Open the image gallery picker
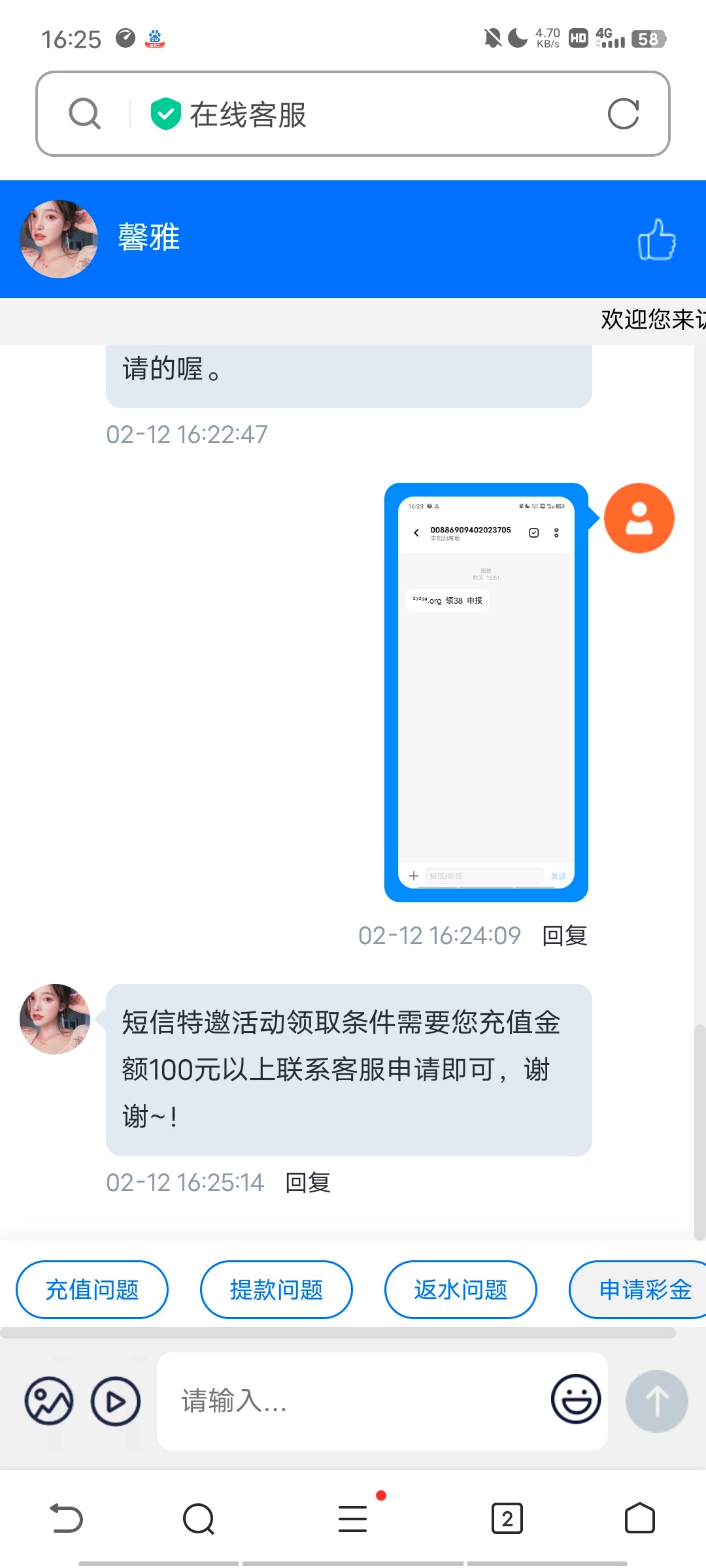The height and width of the screenshot is (1568, 706). click(49, 1401)
